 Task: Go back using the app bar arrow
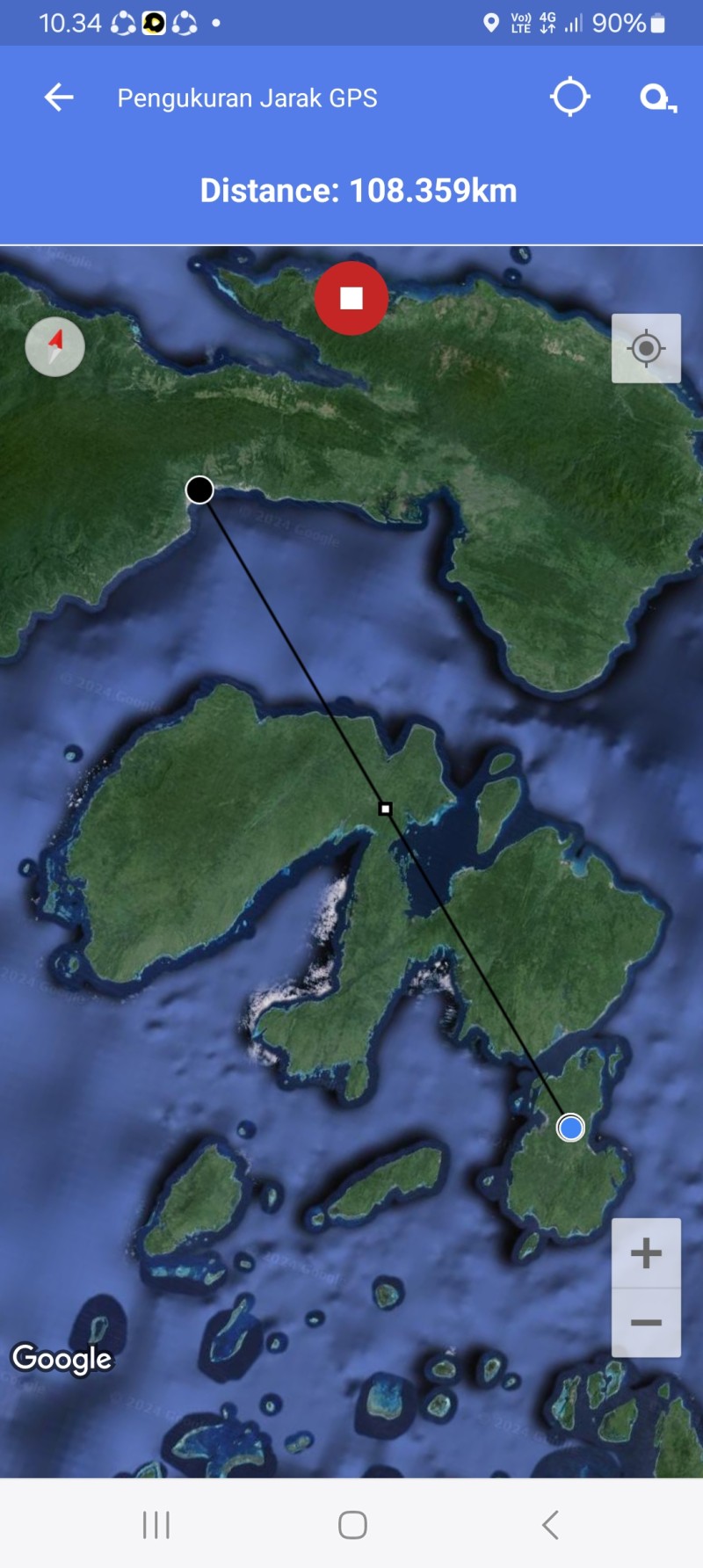tap(59, 97)
